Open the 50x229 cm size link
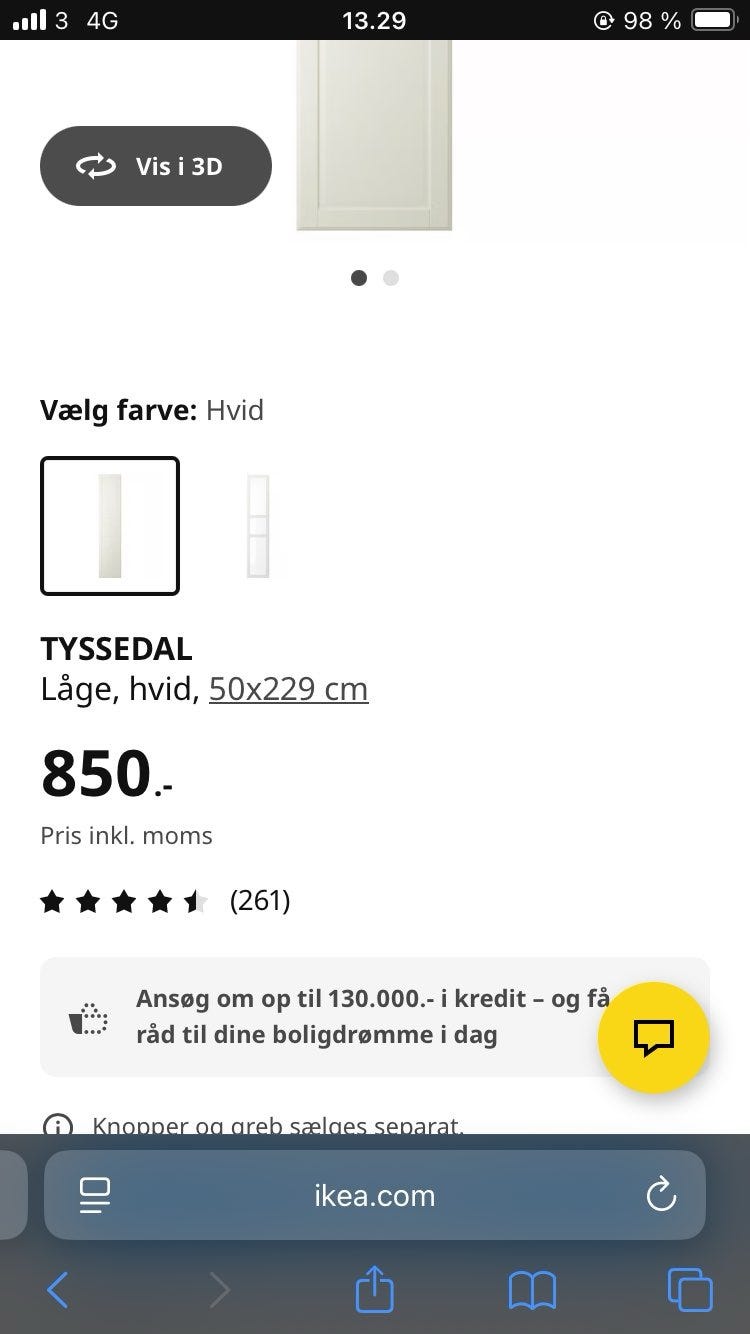 click(288, 689)
